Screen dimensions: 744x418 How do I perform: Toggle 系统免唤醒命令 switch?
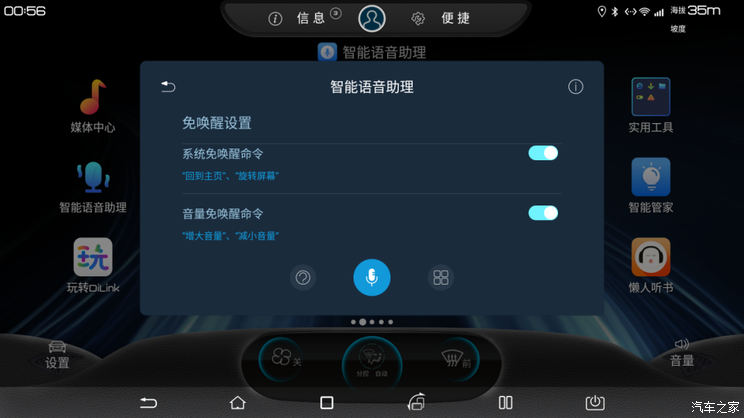tap(543, 153)
